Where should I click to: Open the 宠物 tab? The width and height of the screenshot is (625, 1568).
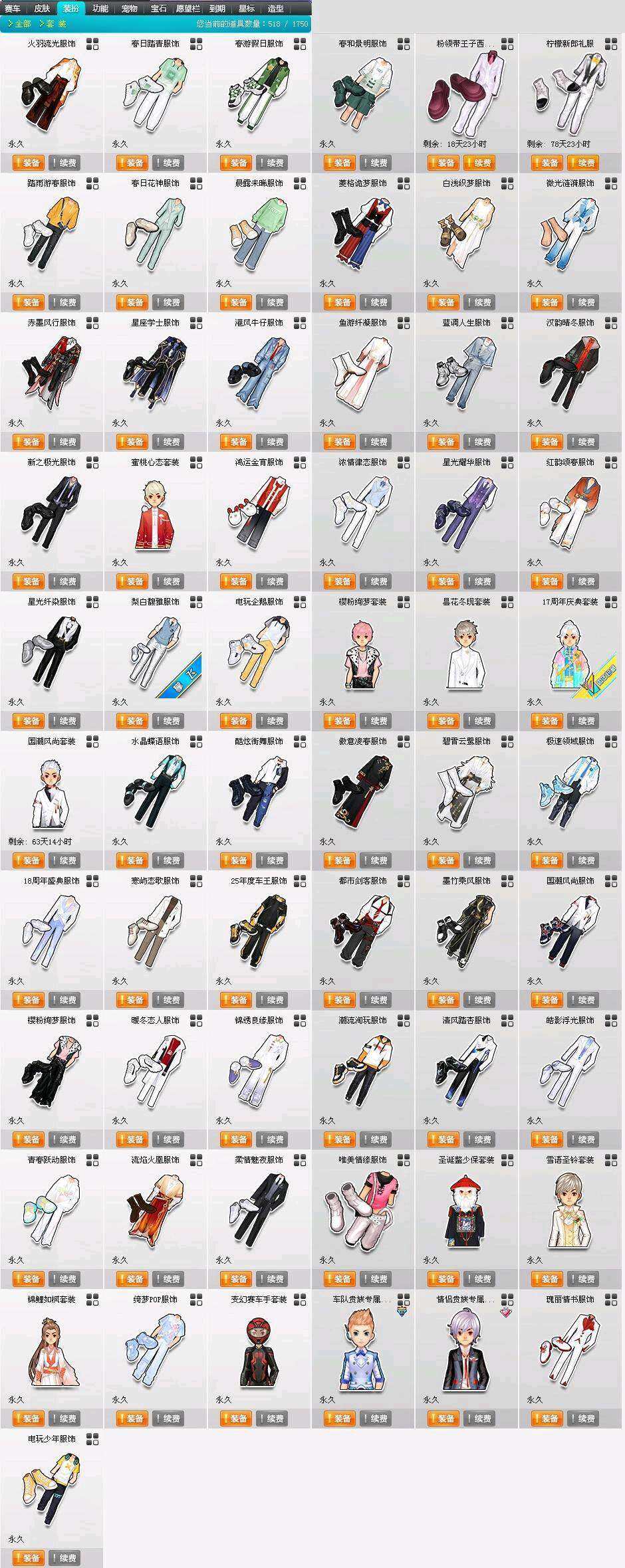130,9
